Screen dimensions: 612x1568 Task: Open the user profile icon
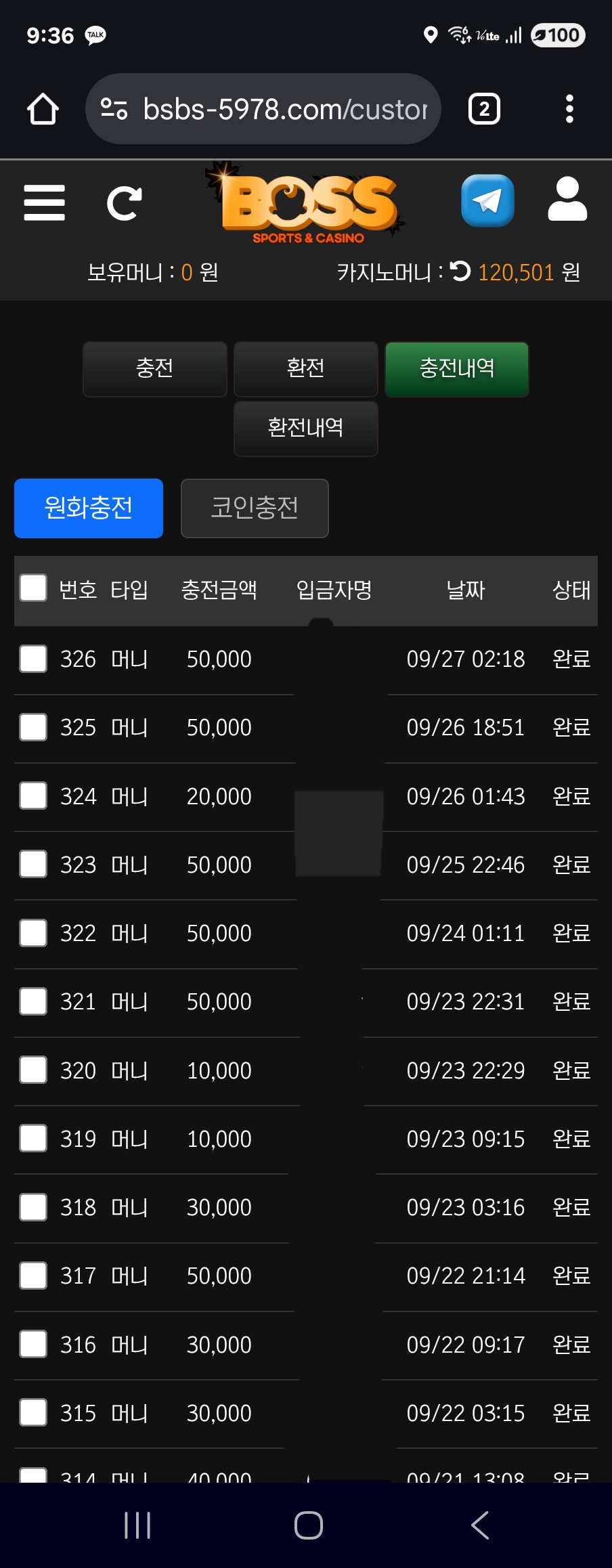(x=567, y=200)
